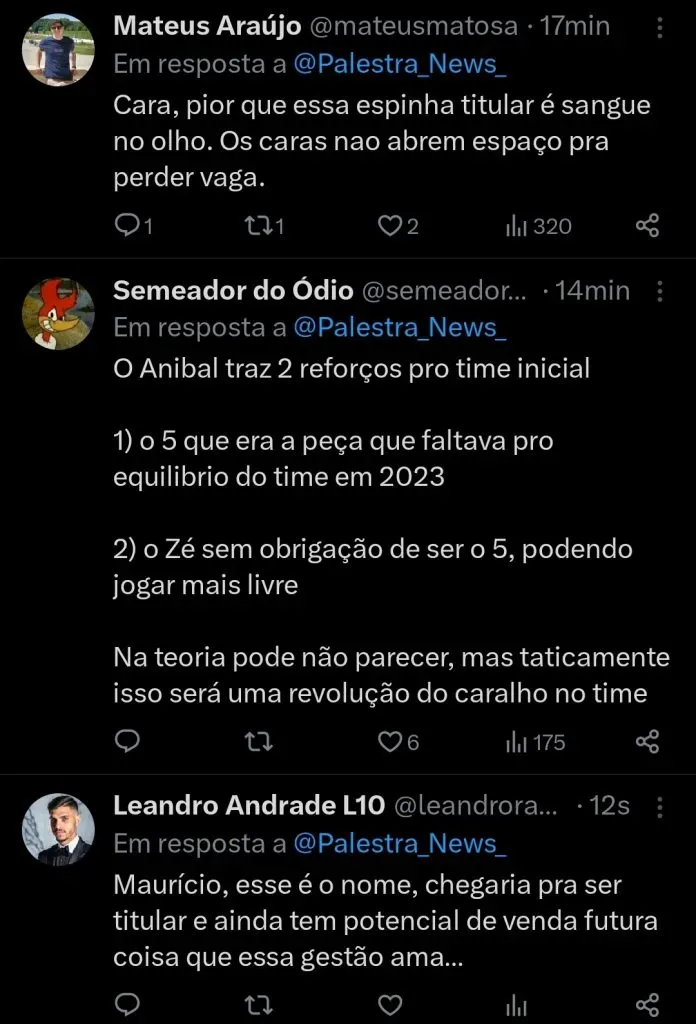Like Semeador do Ódio's tweet
The image size is (696, 1024).
388,741
